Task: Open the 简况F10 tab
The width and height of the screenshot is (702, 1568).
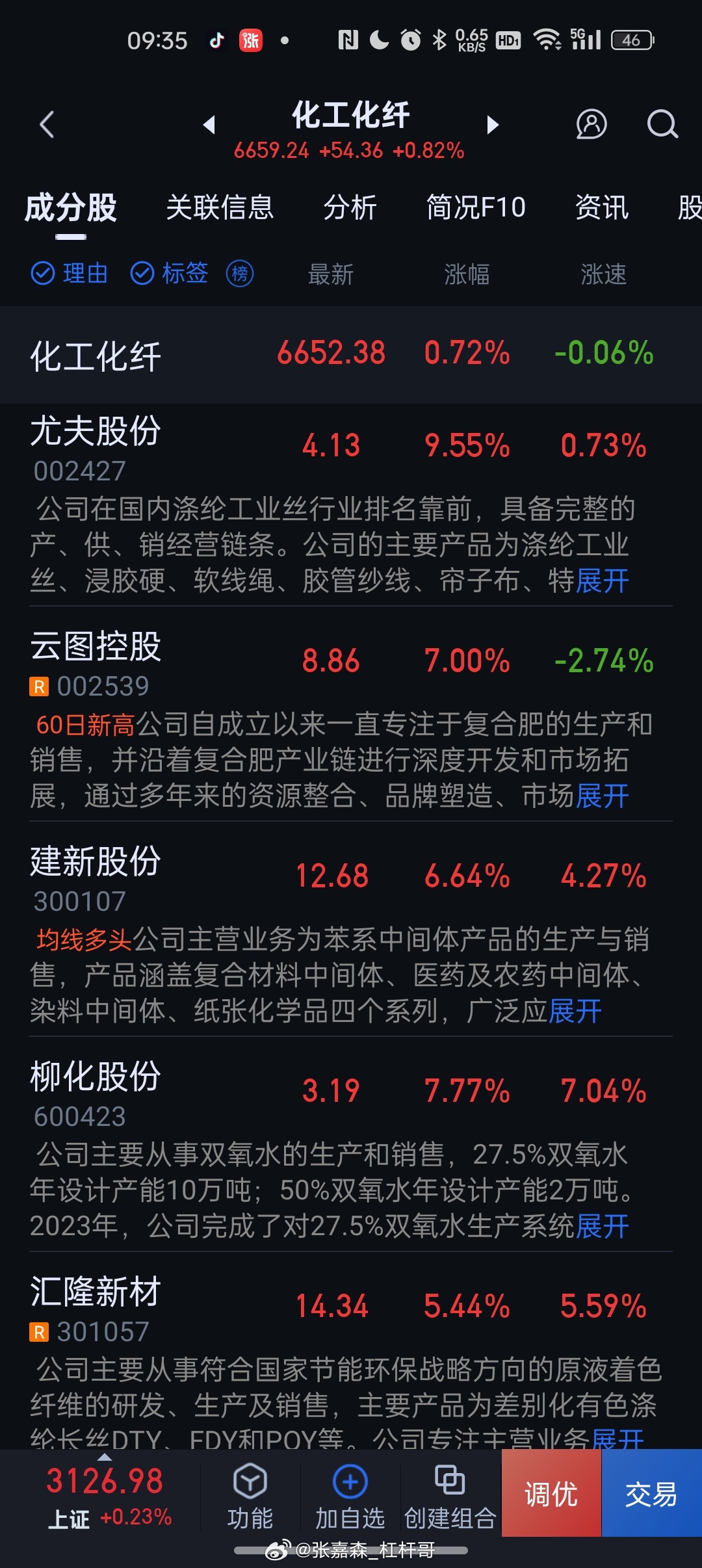Action: point(476,207)
